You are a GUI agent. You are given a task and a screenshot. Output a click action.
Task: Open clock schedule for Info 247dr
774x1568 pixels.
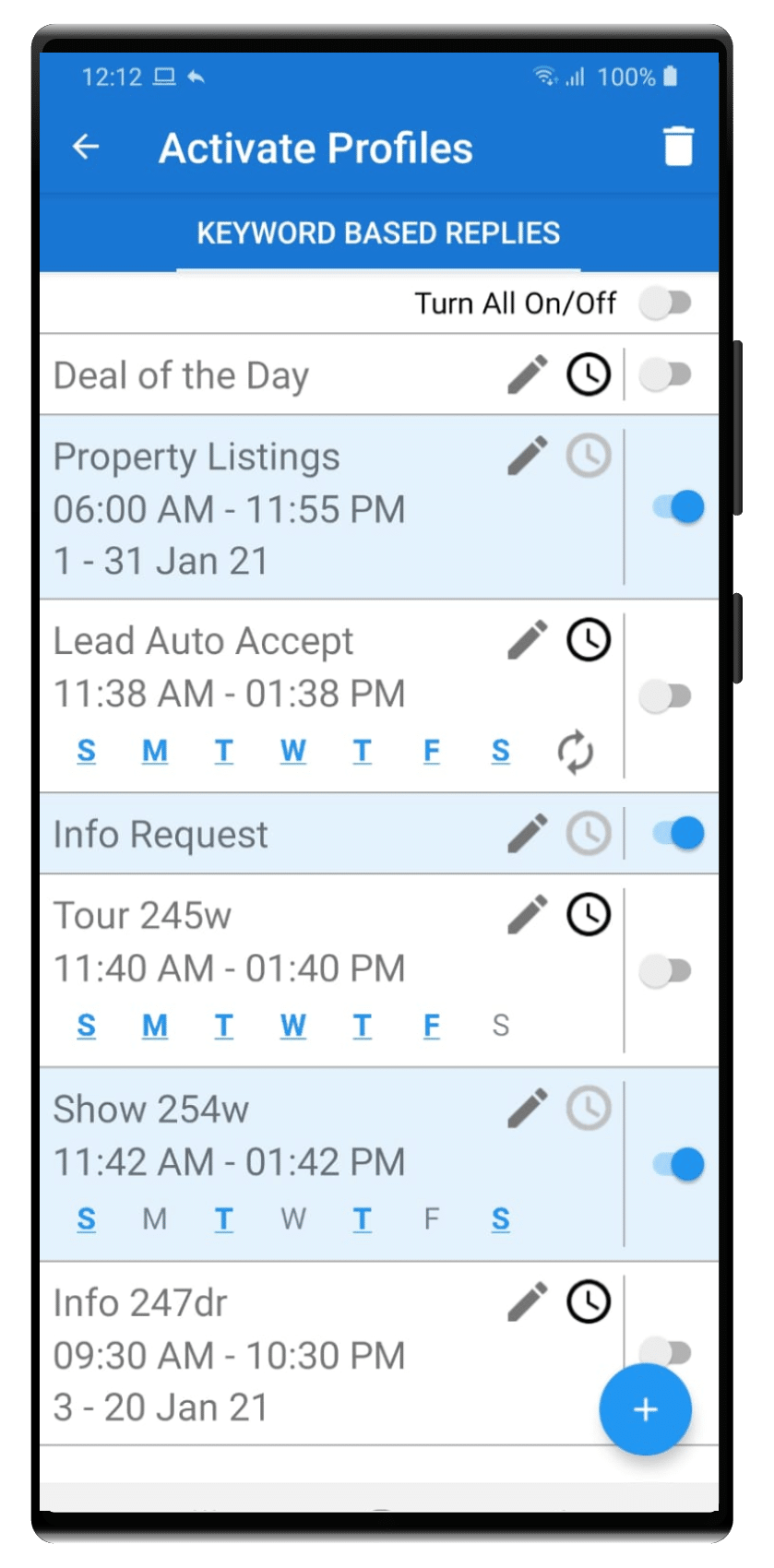pyautogui.click(x=589, y=1302)
